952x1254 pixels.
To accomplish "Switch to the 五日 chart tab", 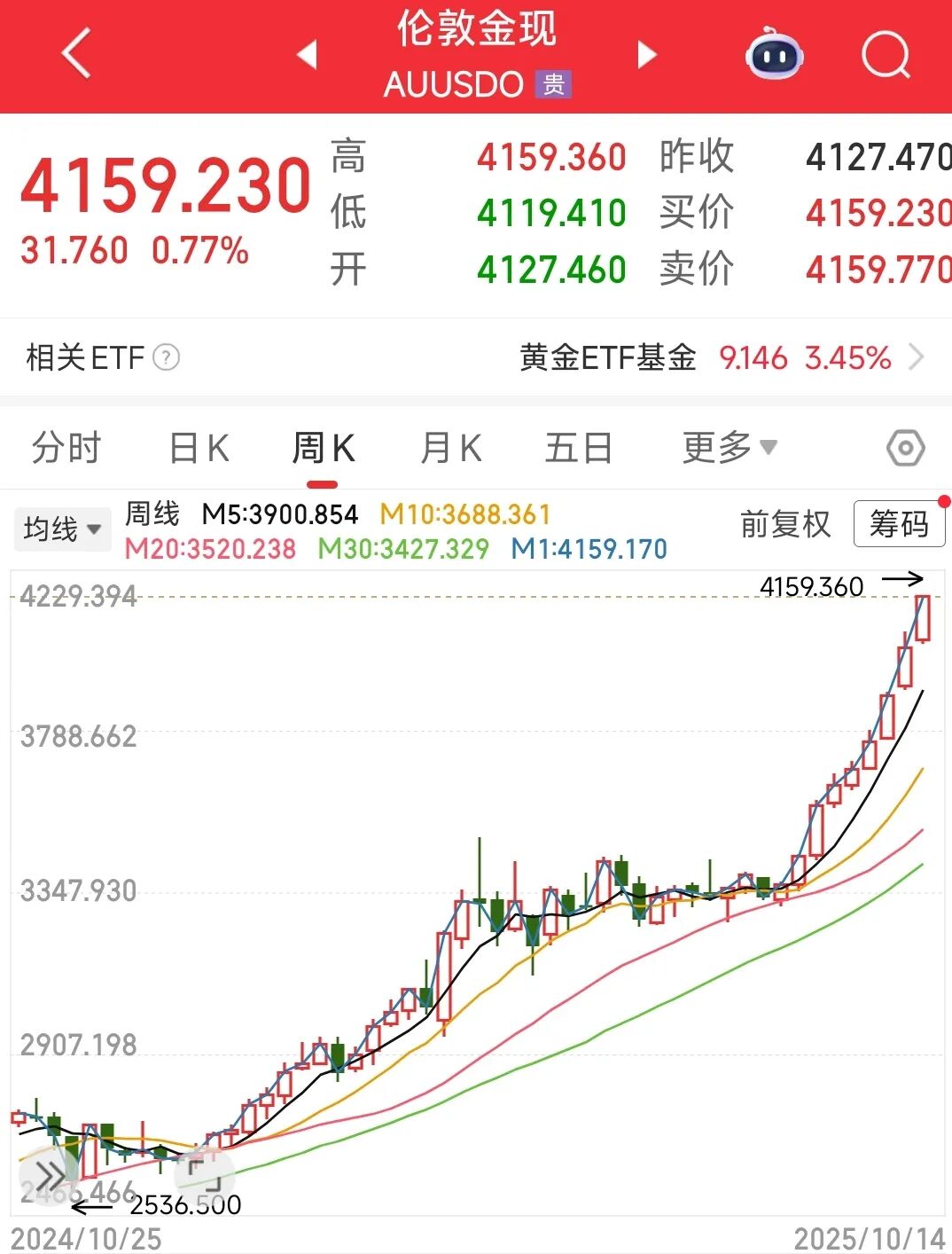I will click(x=578, y=448).
